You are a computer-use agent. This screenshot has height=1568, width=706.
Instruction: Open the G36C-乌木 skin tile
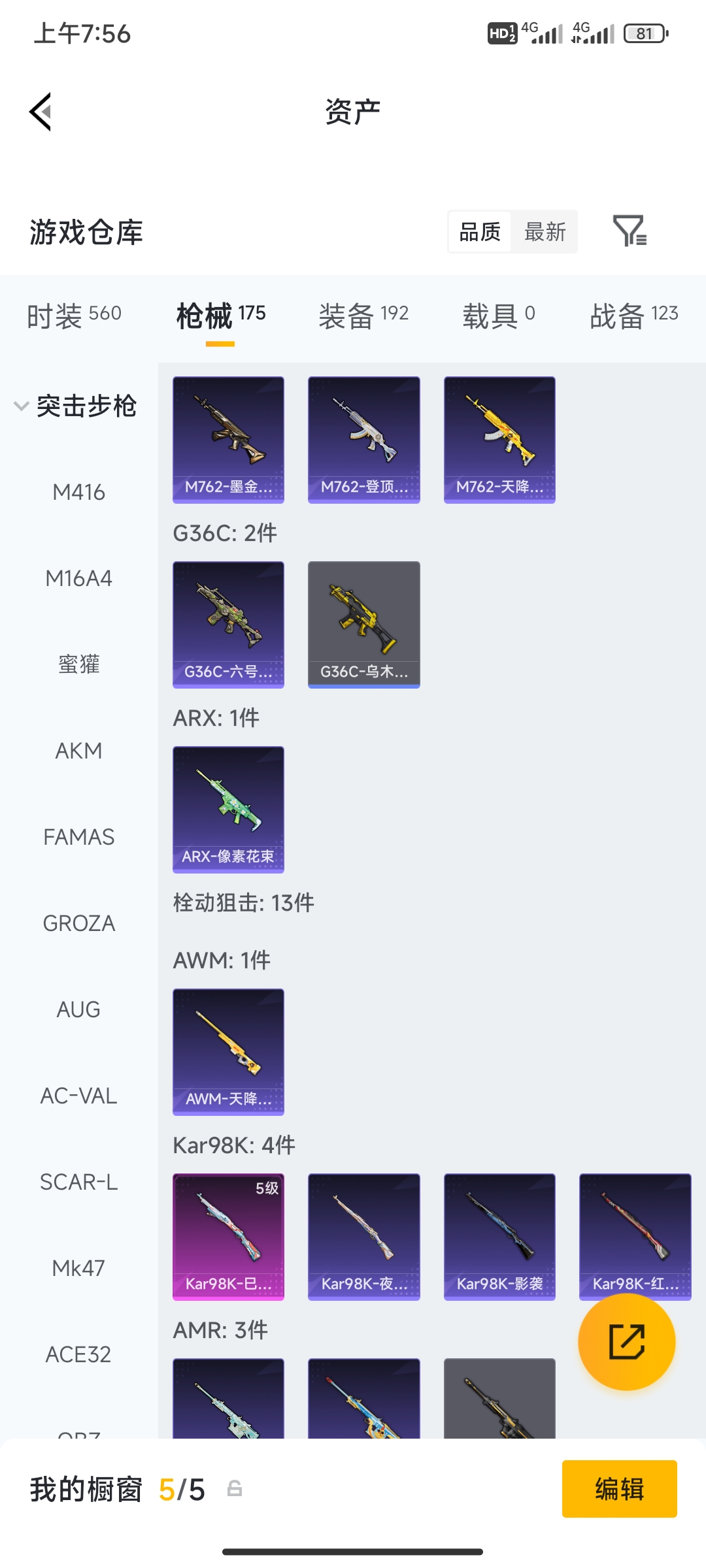[364, 625]
